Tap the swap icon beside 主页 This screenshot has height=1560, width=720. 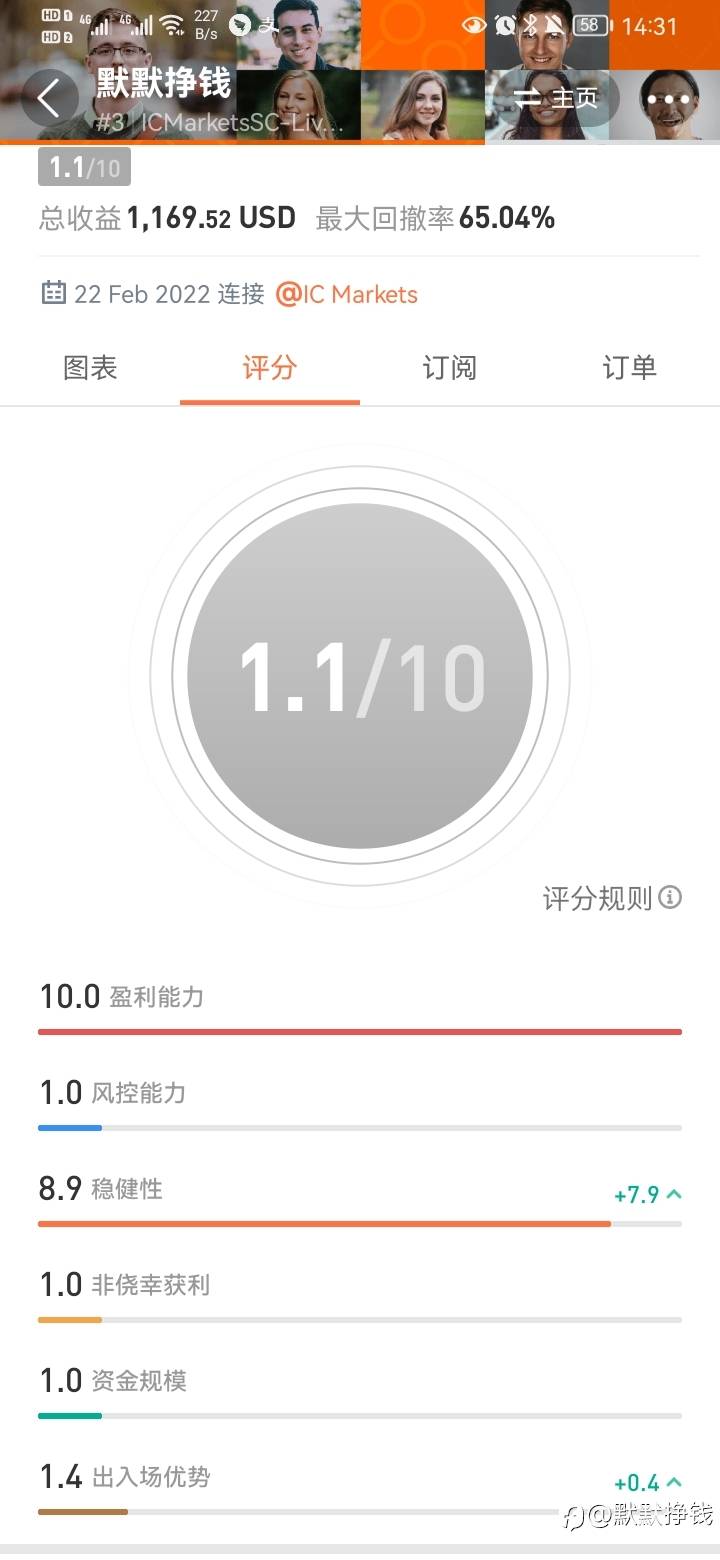point(529,97)
